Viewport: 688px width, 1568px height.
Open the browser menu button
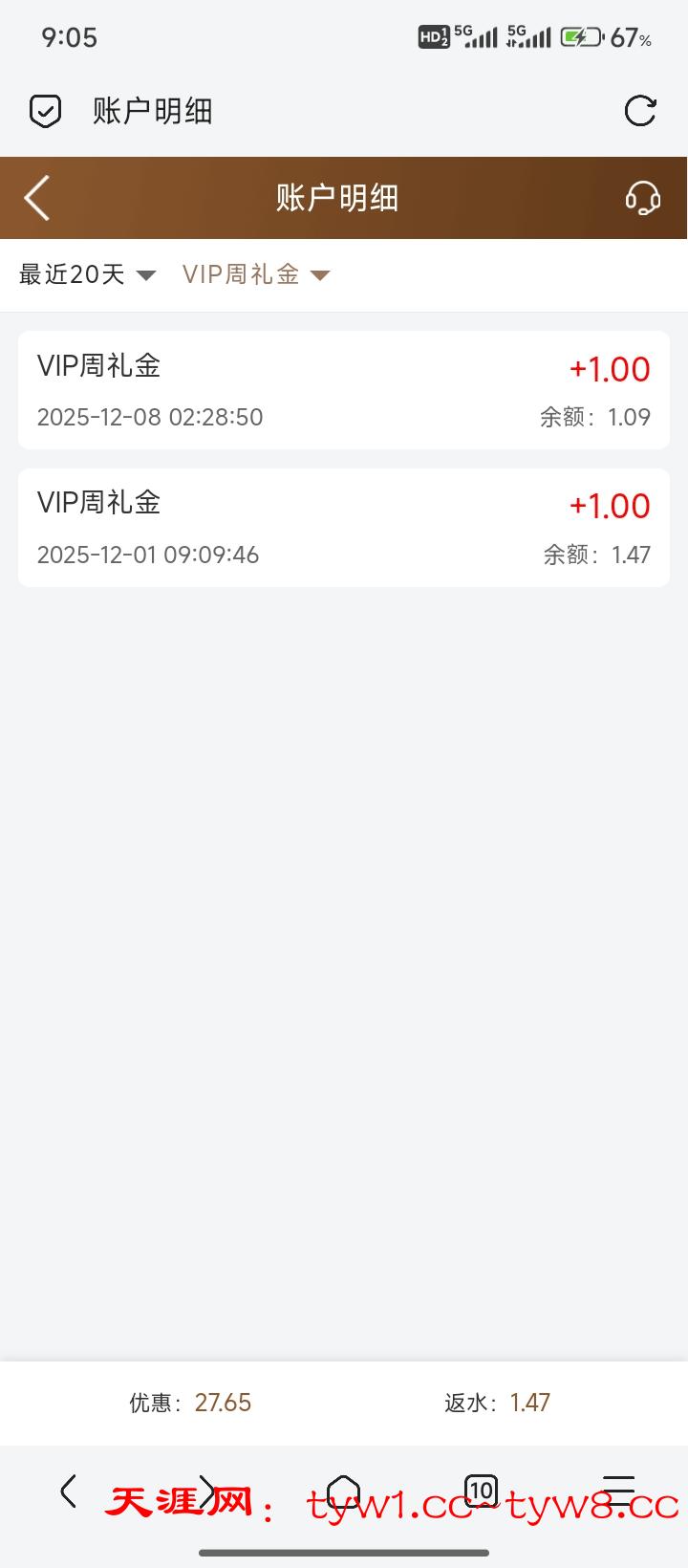(618, 1491)
